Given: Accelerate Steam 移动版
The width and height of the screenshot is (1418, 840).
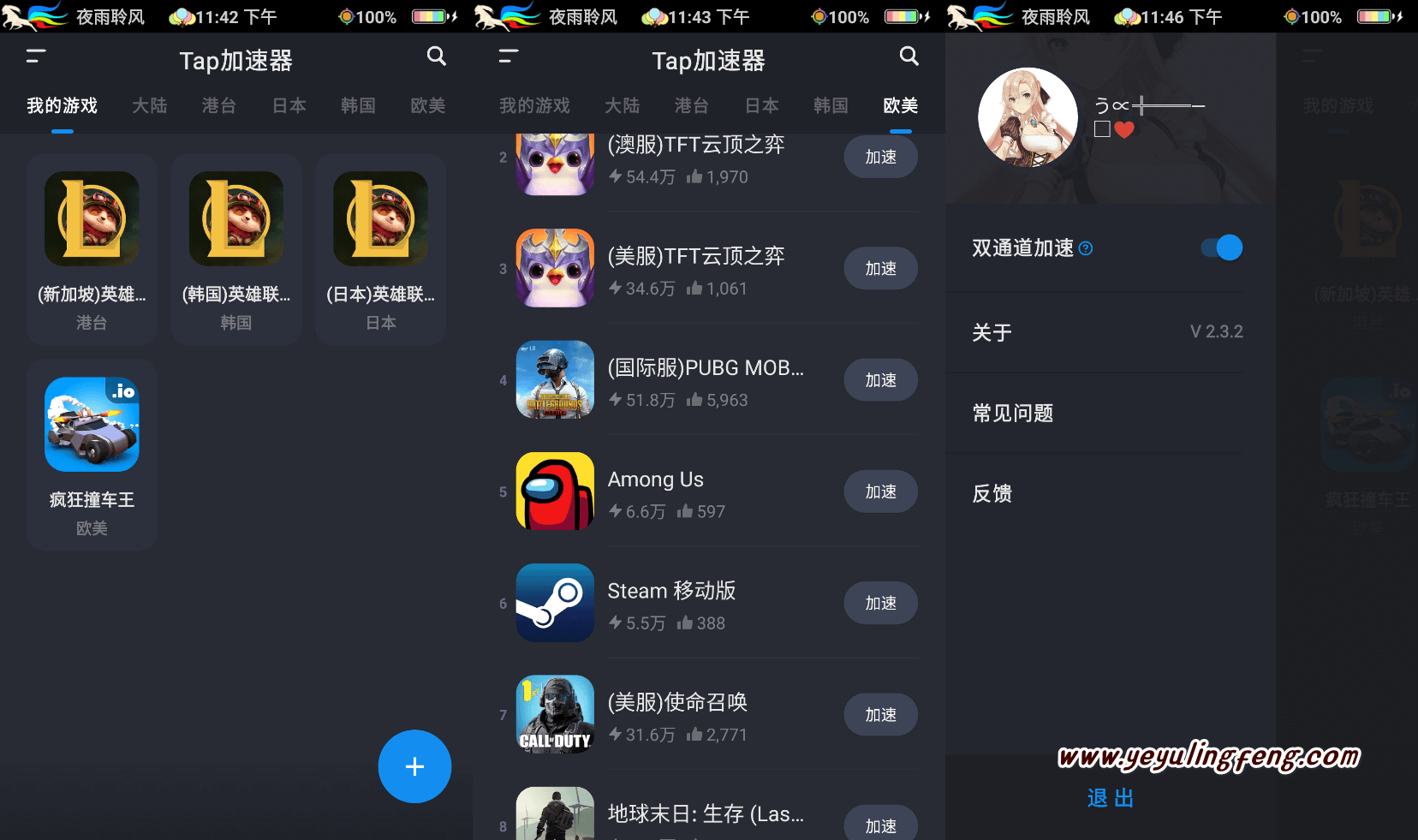Looking at the screenshot, I should [880, 604].
